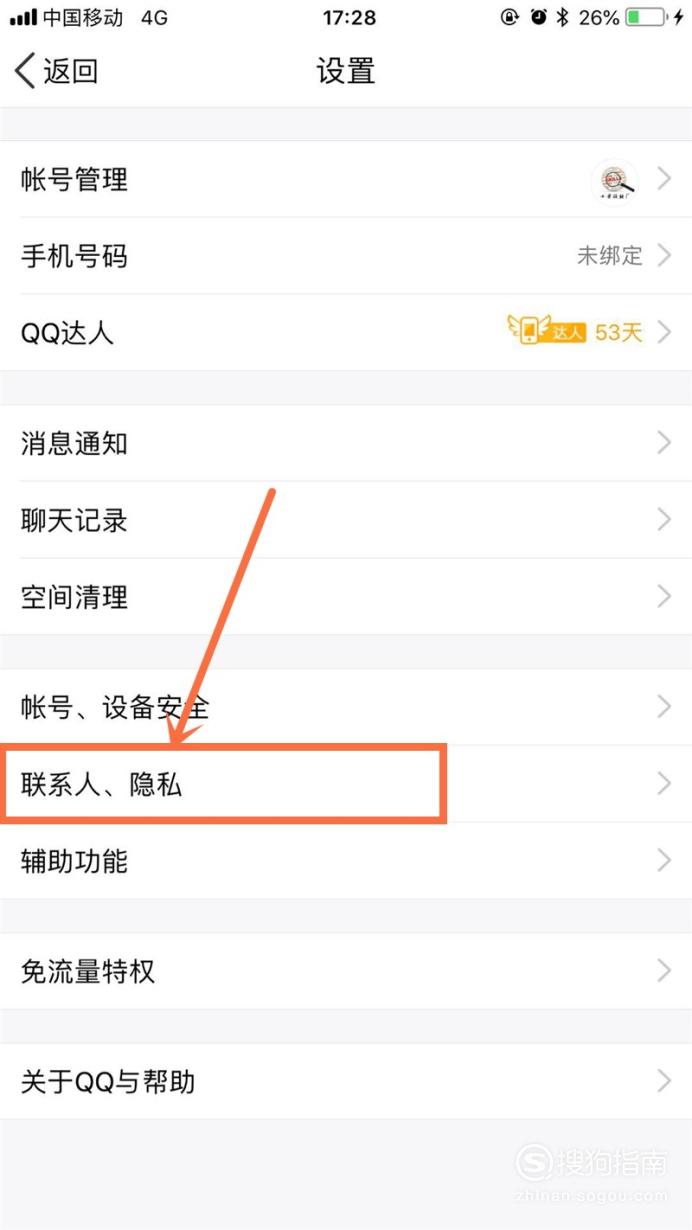Tap the 返回 back button
692x1230 pixels.
click(x=56, y=71)
